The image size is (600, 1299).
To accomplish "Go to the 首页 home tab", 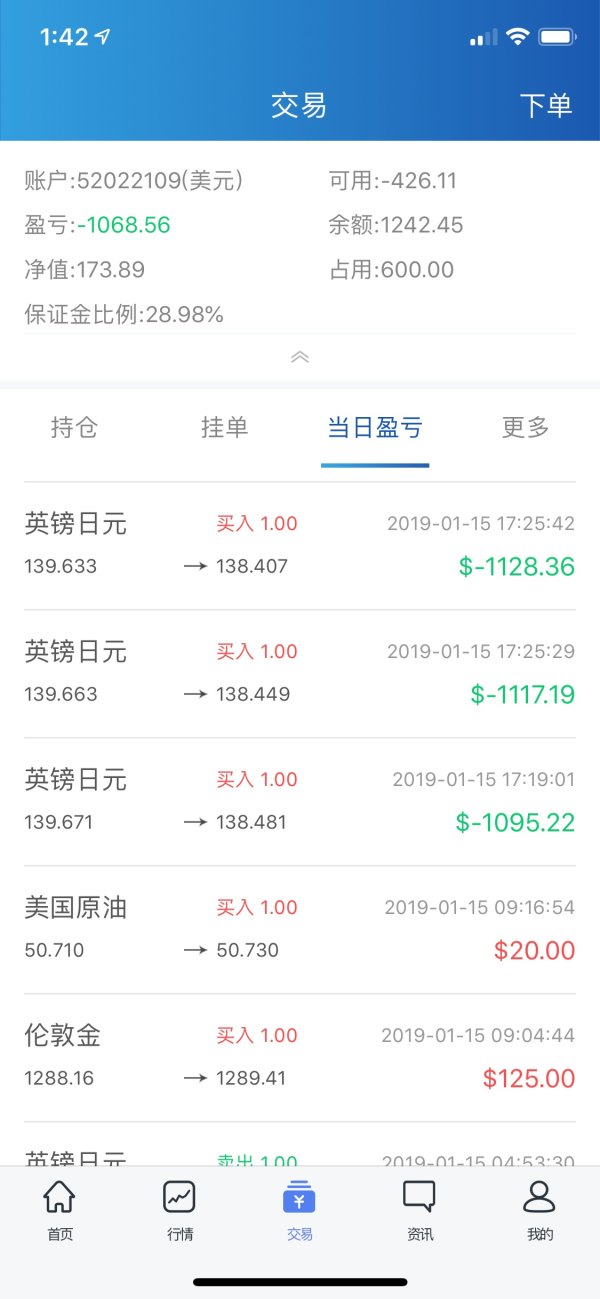I will coord(60,1210).
